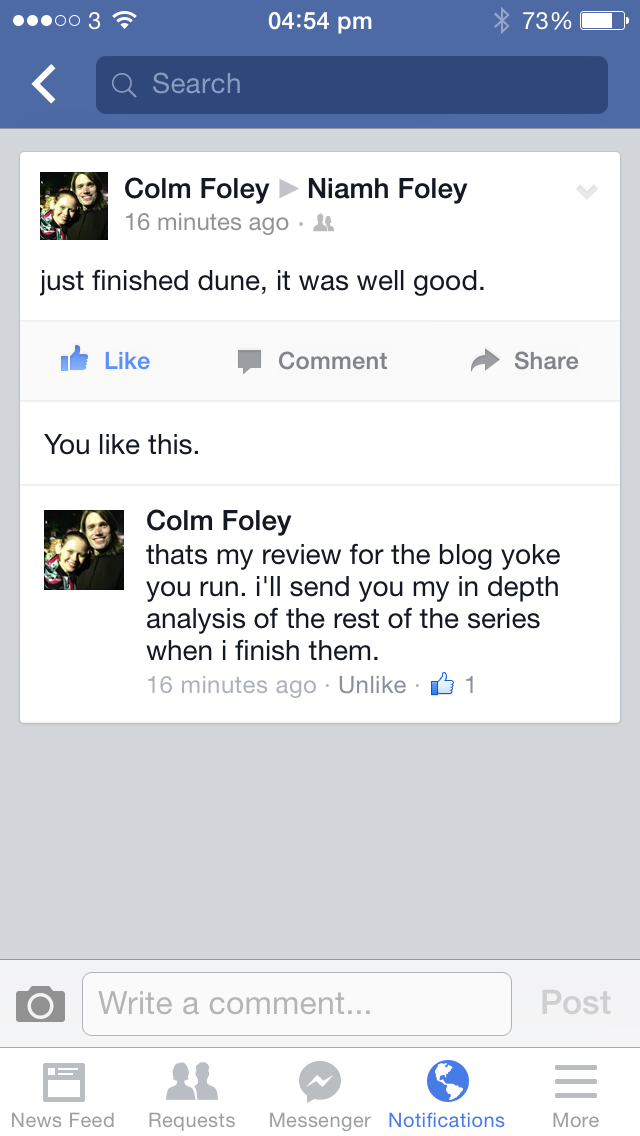The image size is (640, 1136).
Task: Open the Search field
Action: tap(351, 84)
